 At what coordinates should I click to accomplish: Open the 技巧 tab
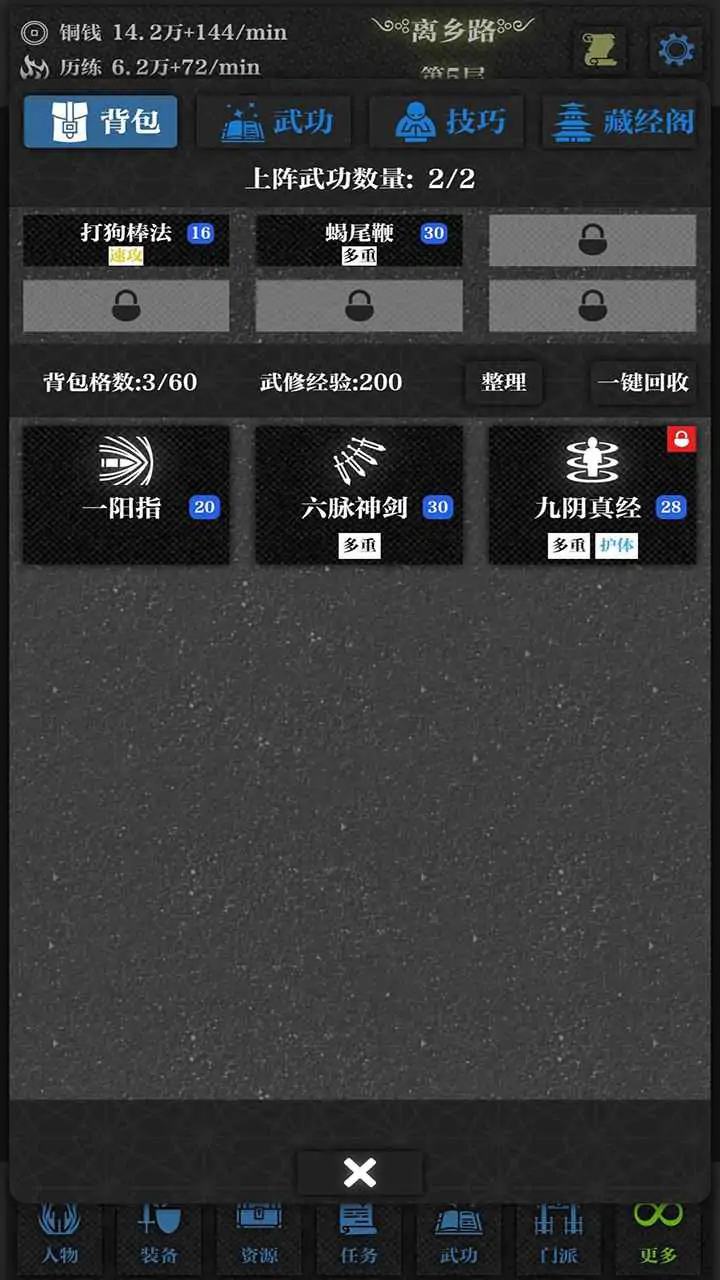tap(447, 122)
